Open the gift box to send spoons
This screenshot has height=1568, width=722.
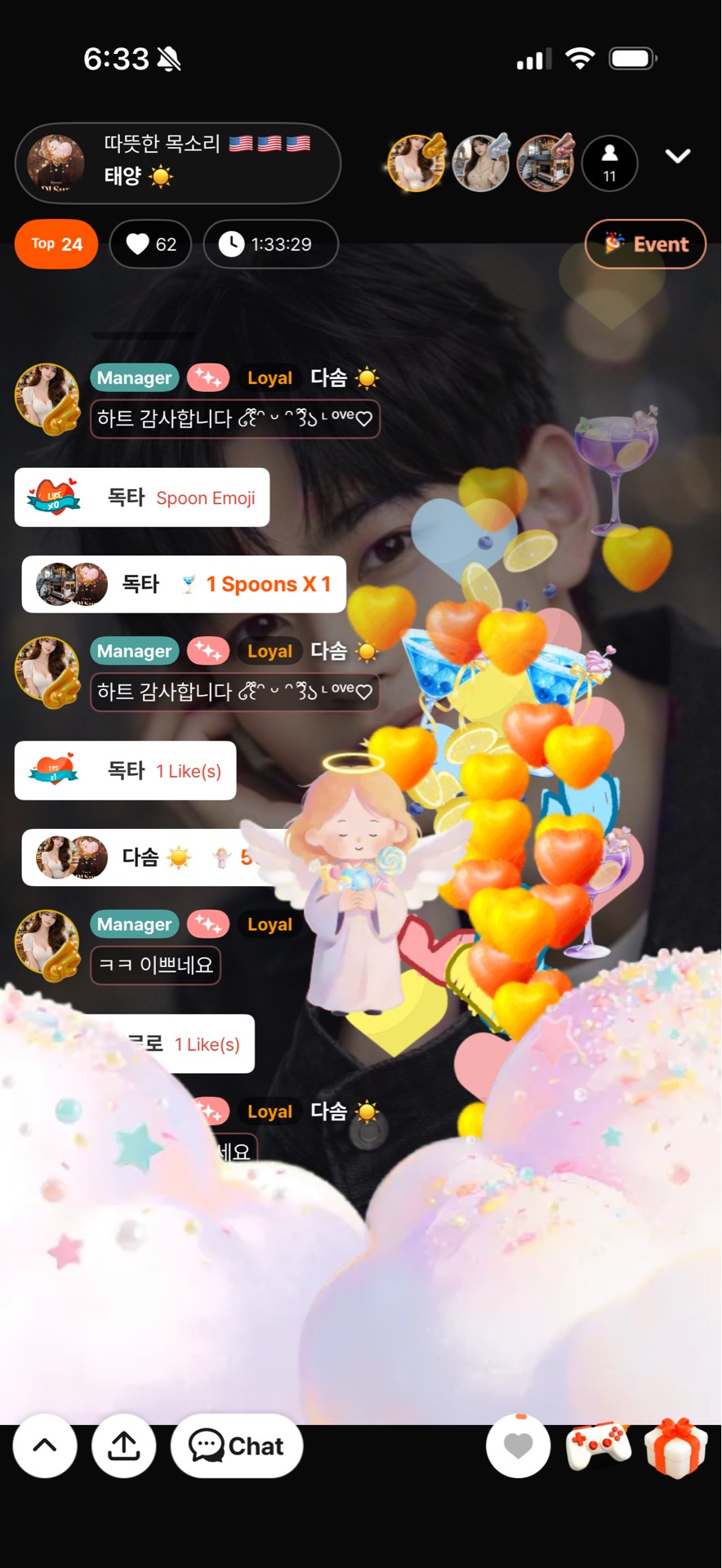(x=675, y=1447)
